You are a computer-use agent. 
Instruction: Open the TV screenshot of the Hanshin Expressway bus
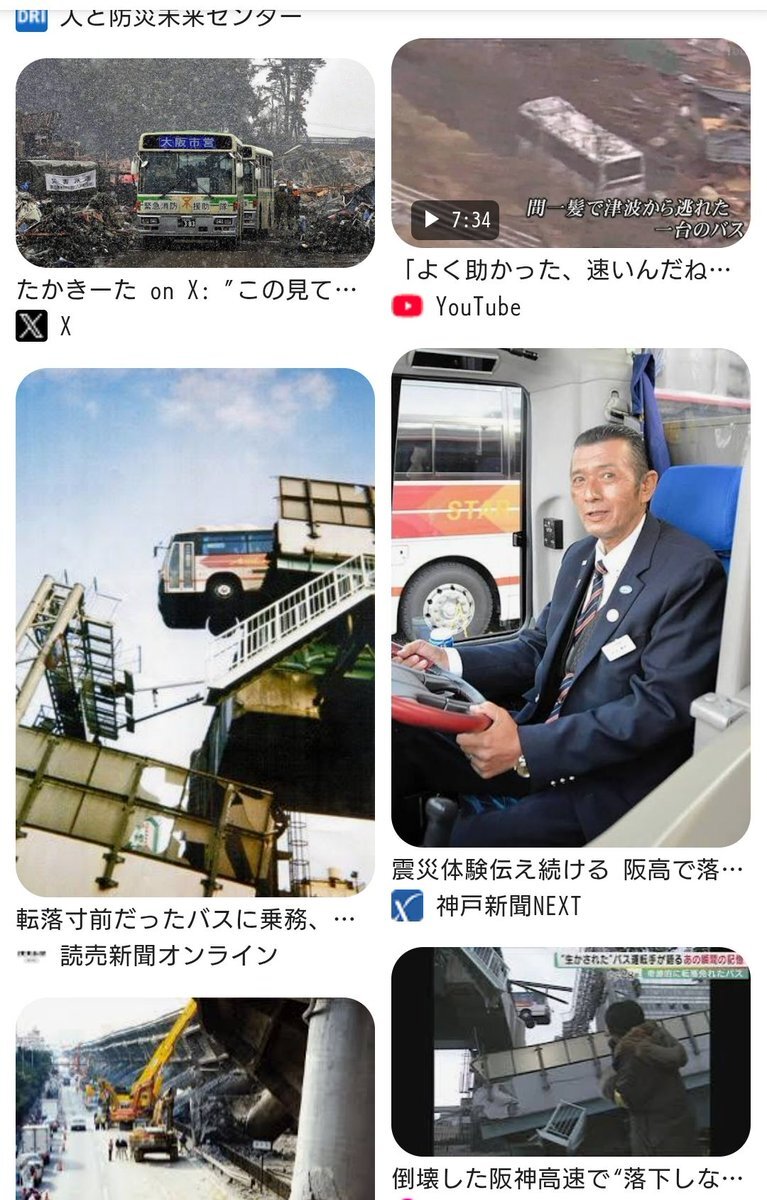pyautogui.click(x=570, y=1051)
